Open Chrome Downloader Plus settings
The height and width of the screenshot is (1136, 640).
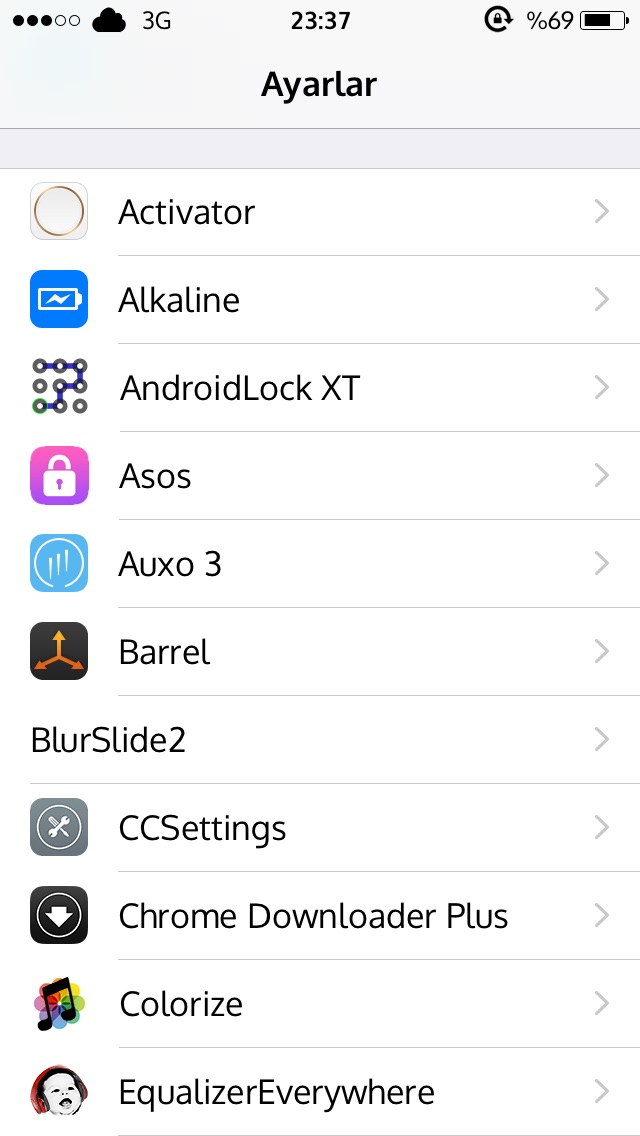(320, 916)
